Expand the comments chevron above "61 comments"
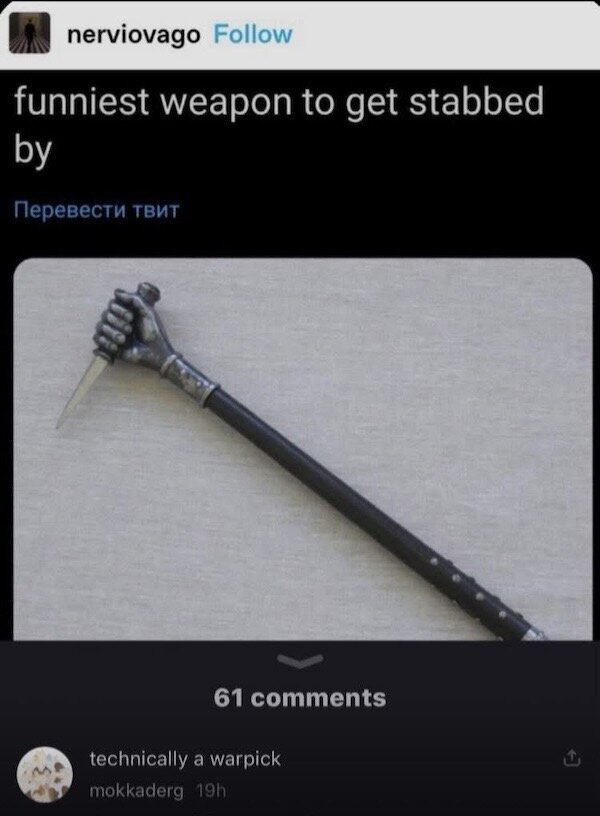The image size is (600, 816). pos(299,659)
